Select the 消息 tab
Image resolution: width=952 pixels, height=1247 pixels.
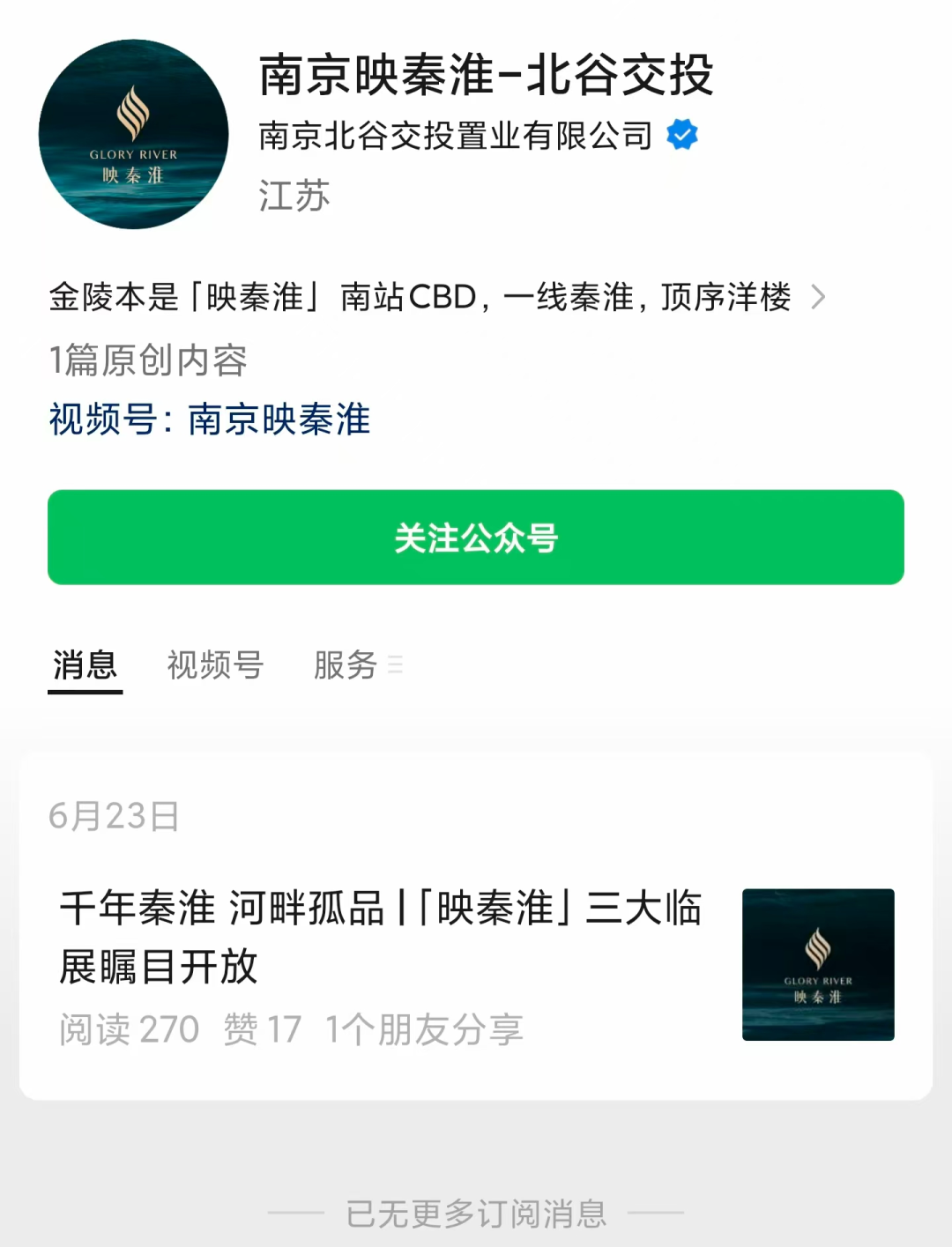85,665
